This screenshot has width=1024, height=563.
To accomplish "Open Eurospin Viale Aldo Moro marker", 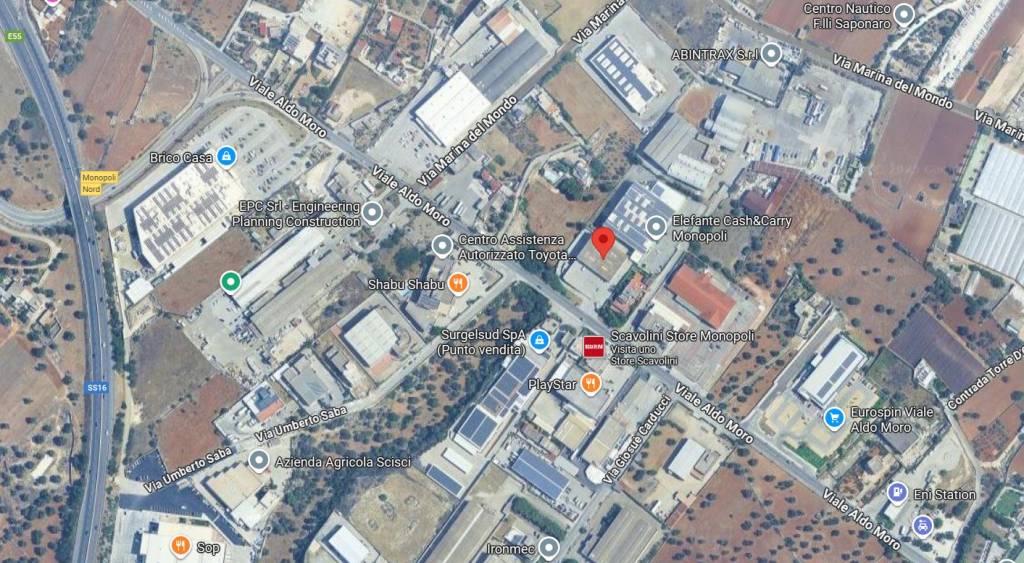I will pos(832,417).
